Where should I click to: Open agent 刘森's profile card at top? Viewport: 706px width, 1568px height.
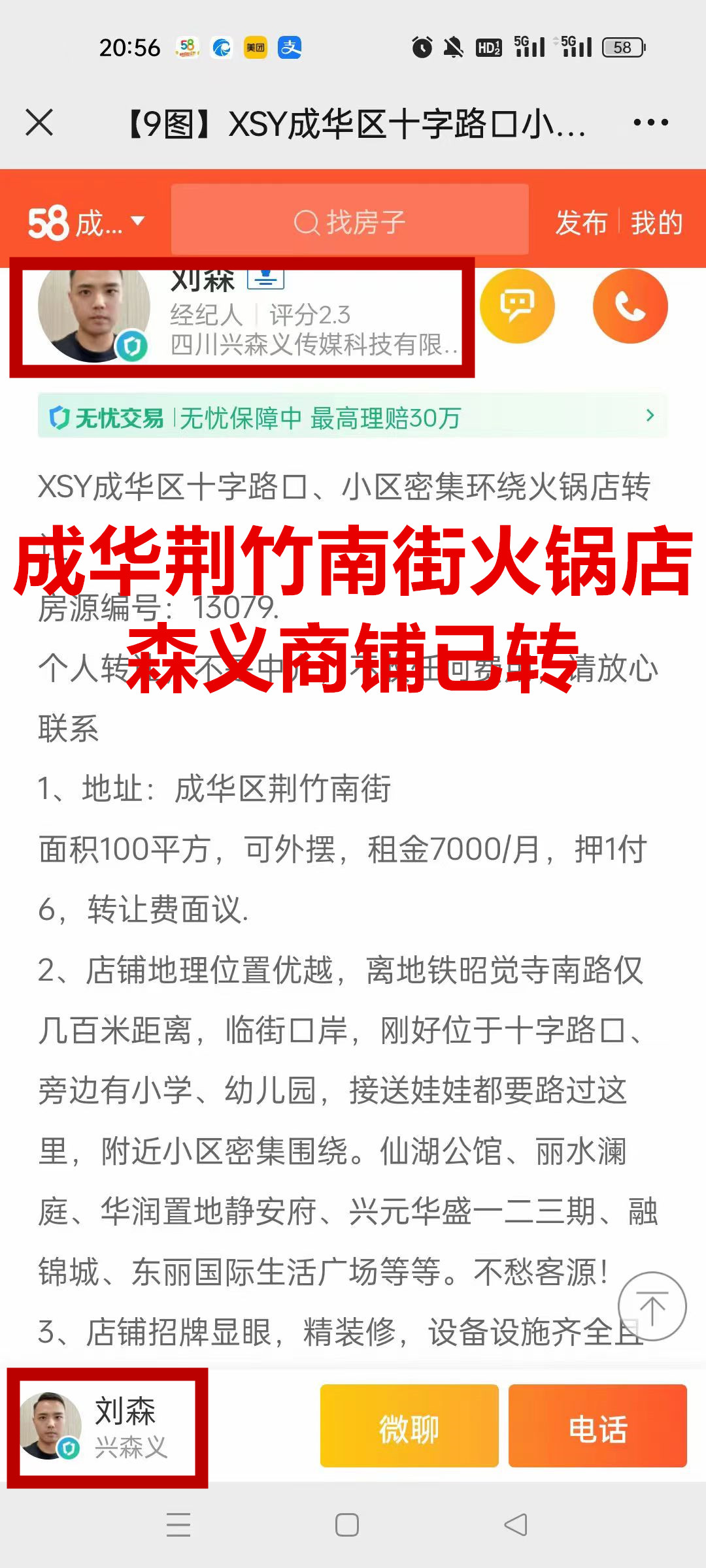242,317
